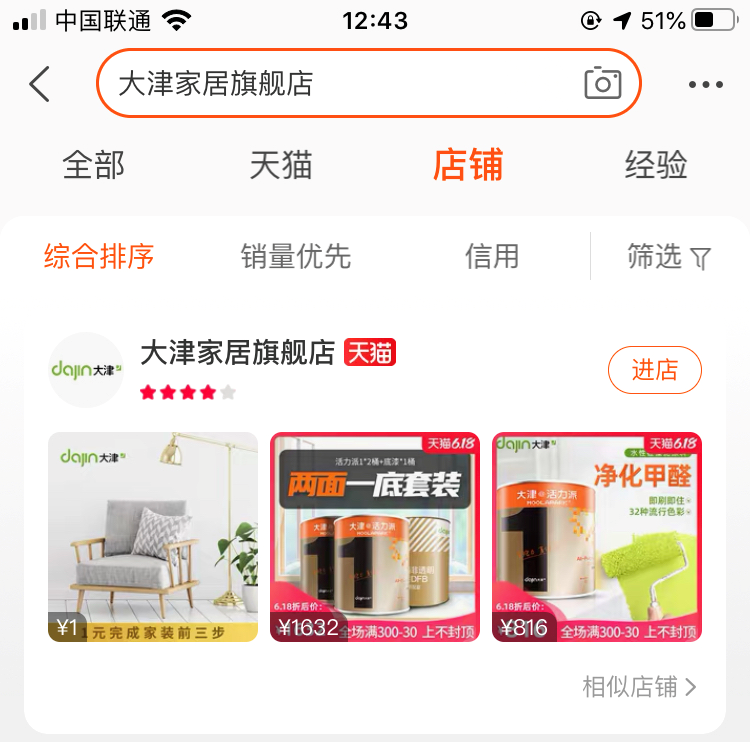Switch to the 天猫 tab

(281, 165)
